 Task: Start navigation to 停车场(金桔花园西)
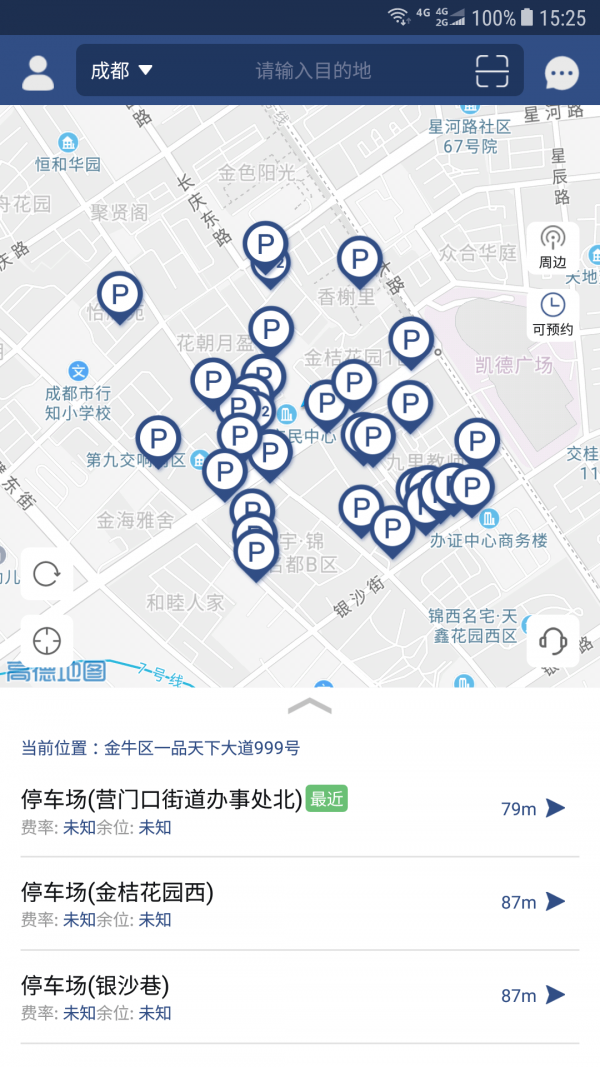555,902
